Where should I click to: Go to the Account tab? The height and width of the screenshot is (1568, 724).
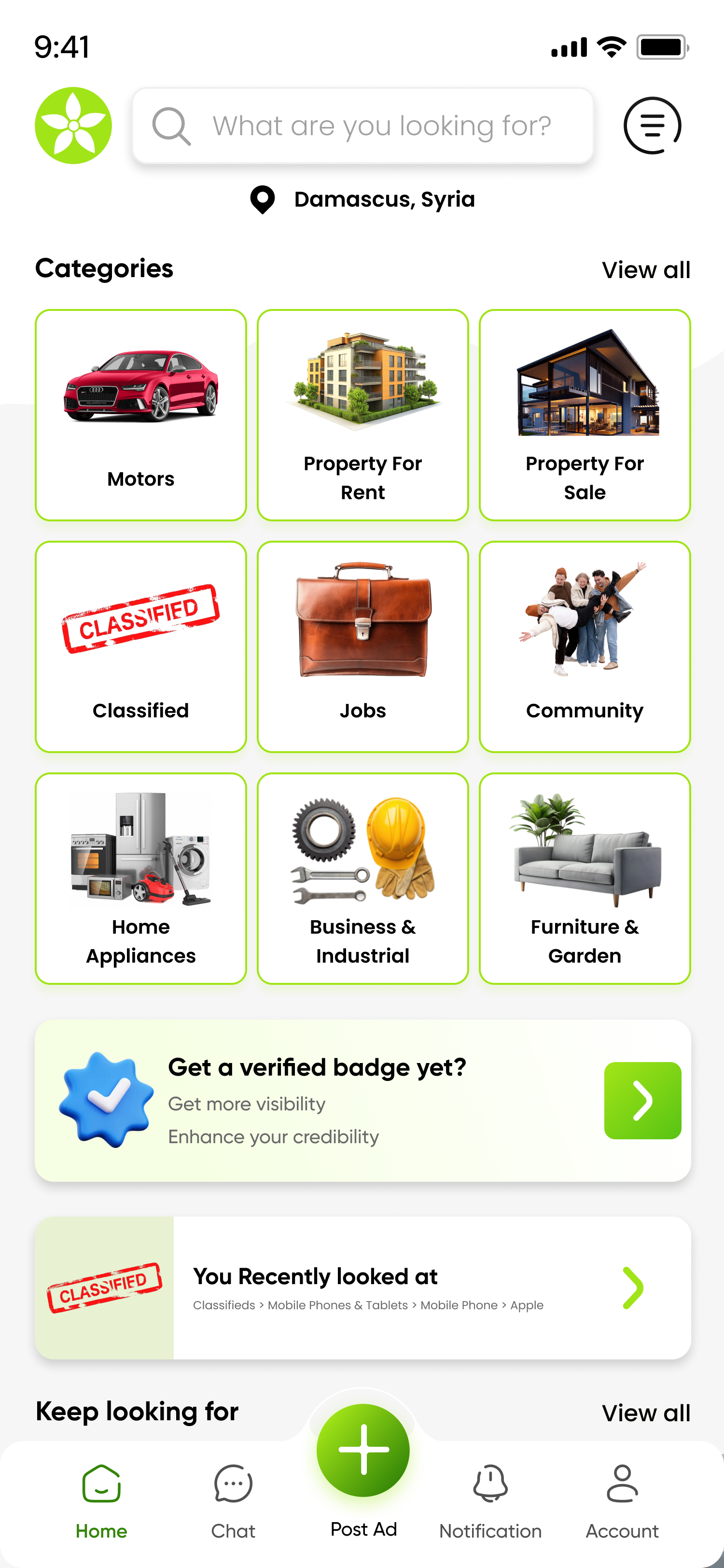(622, 1500)
